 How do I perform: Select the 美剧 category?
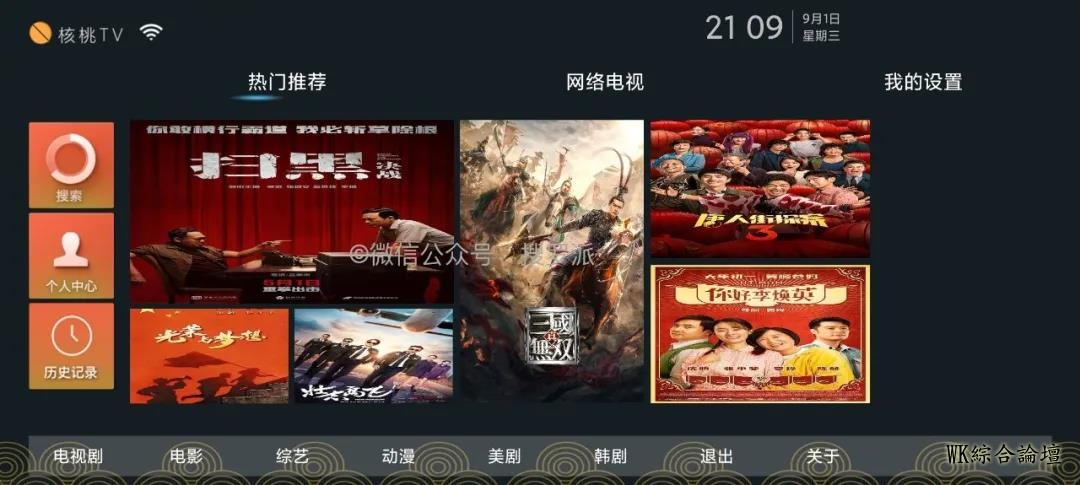tap(504, 457)
